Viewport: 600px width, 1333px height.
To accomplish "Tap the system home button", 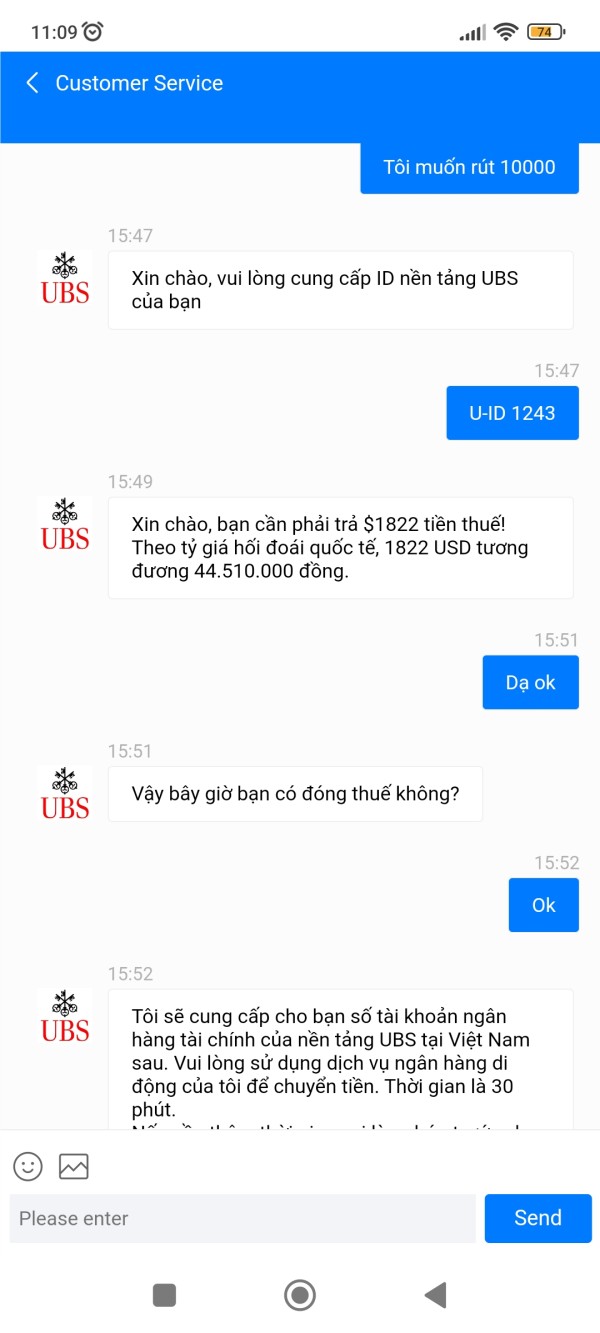I will point(300,1295).
